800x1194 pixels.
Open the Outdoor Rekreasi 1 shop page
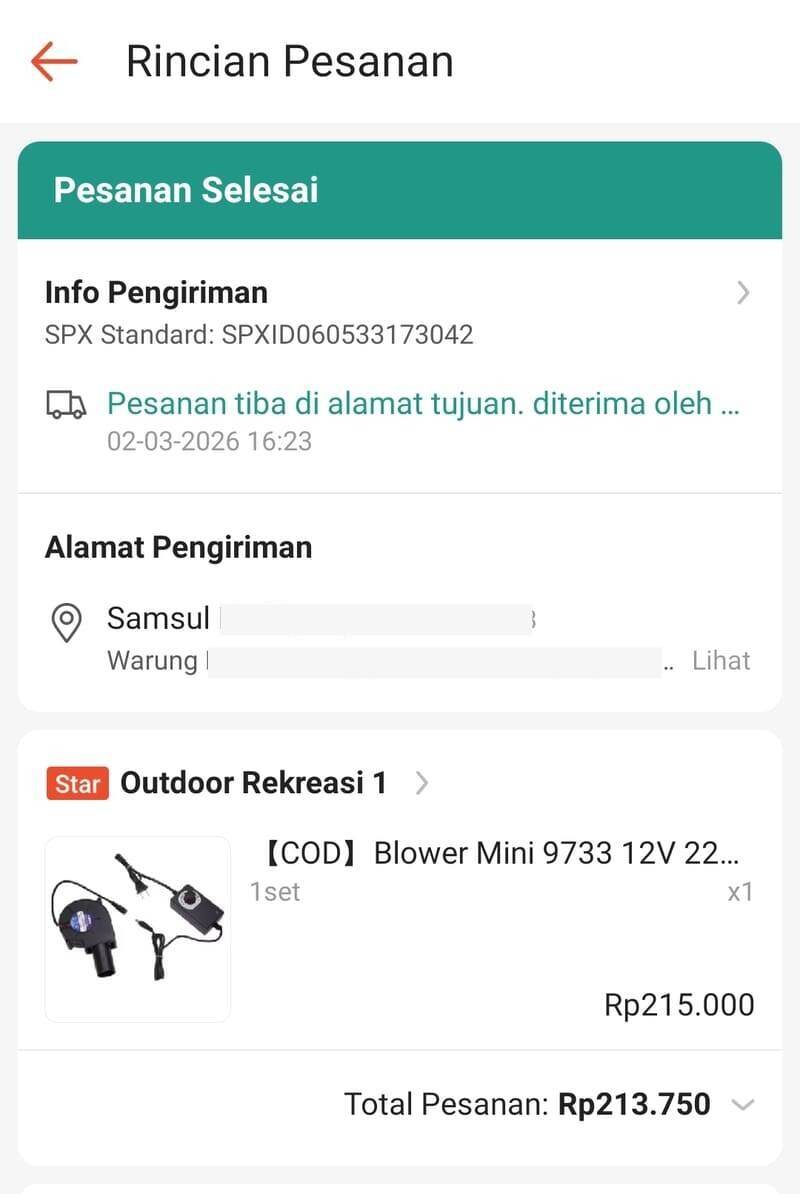[x=252, y=783]
